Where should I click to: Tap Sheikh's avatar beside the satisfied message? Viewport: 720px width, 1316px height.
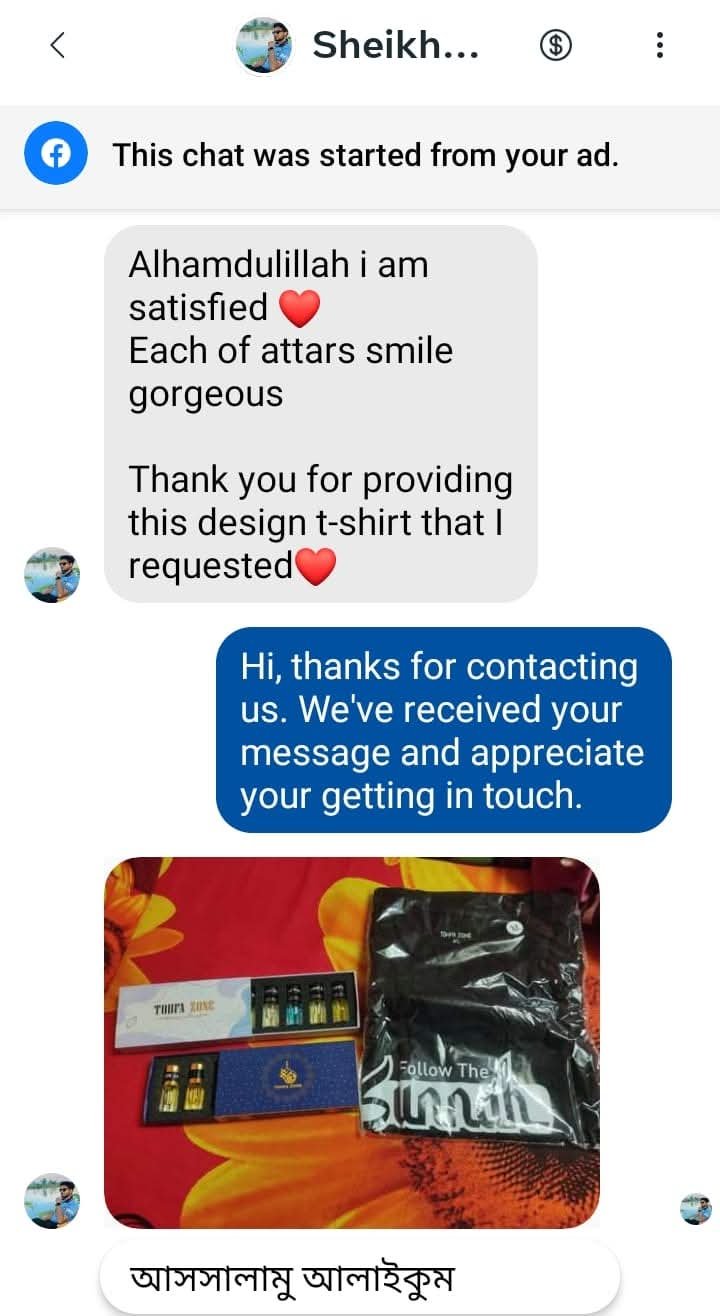point(52,574)
